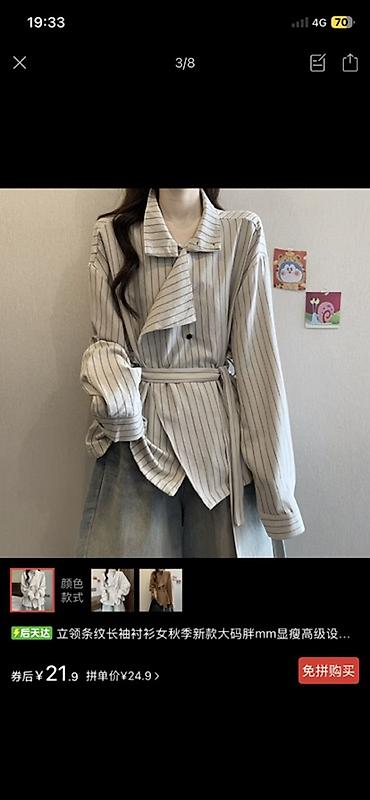370x800 pixels.
Task: Open the edit note icon
Action: pyautogui.click(x=317, y=63)
